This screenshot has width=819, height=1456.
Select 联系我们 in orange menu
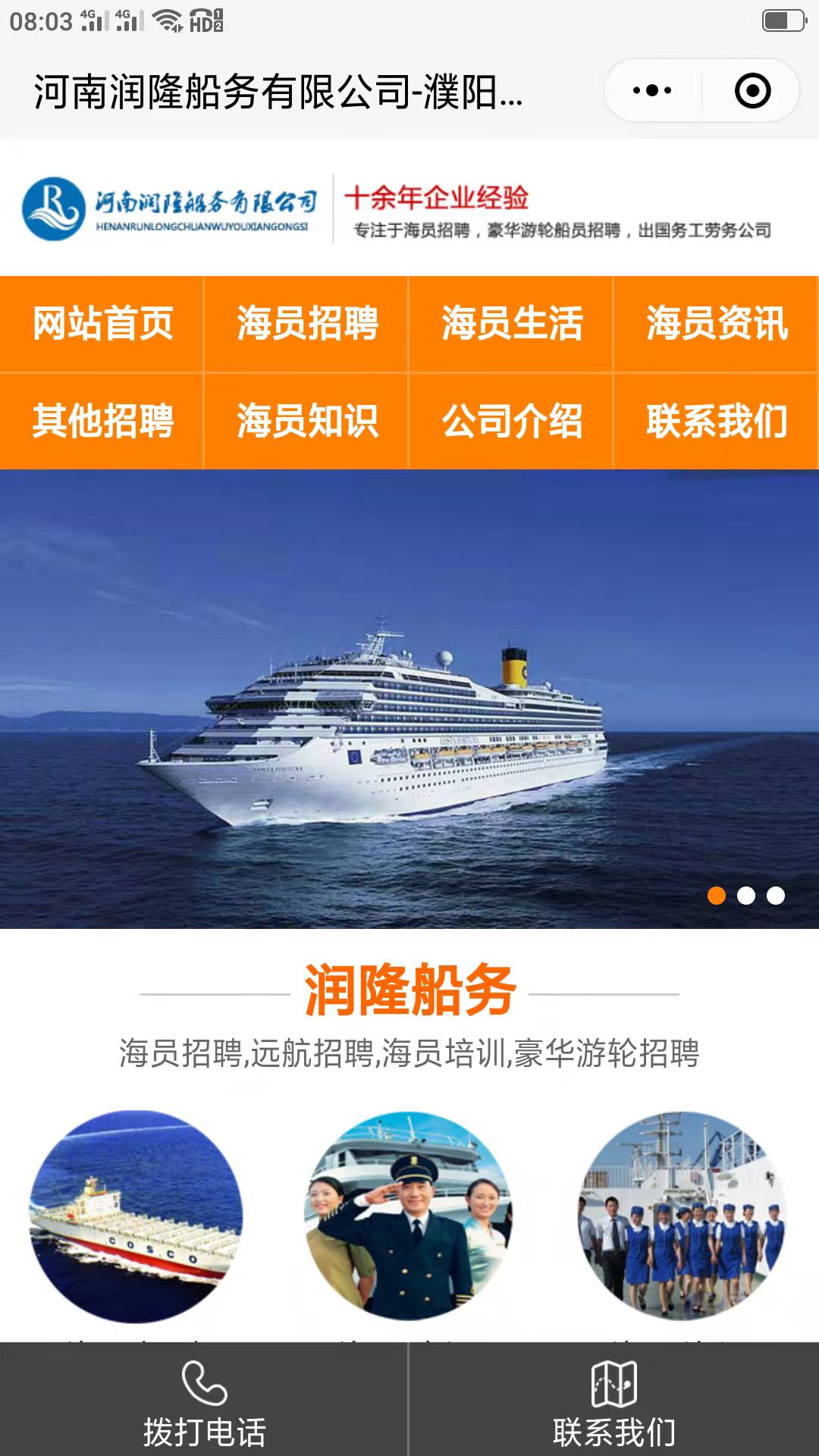(717, 421)
